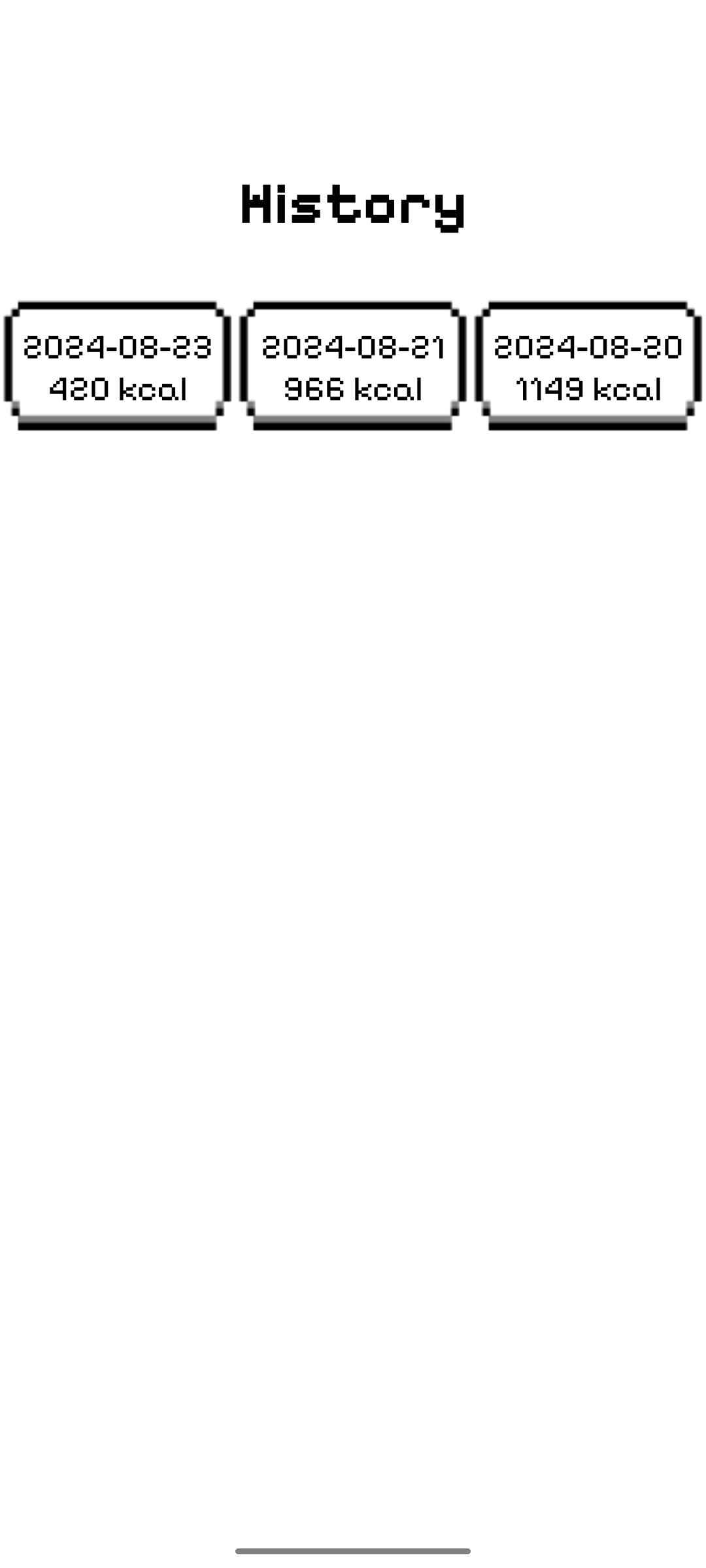706x1568 pixels.
Task: Select the 966 kcal entry from 2024-08-21
Action: (353, 366)
